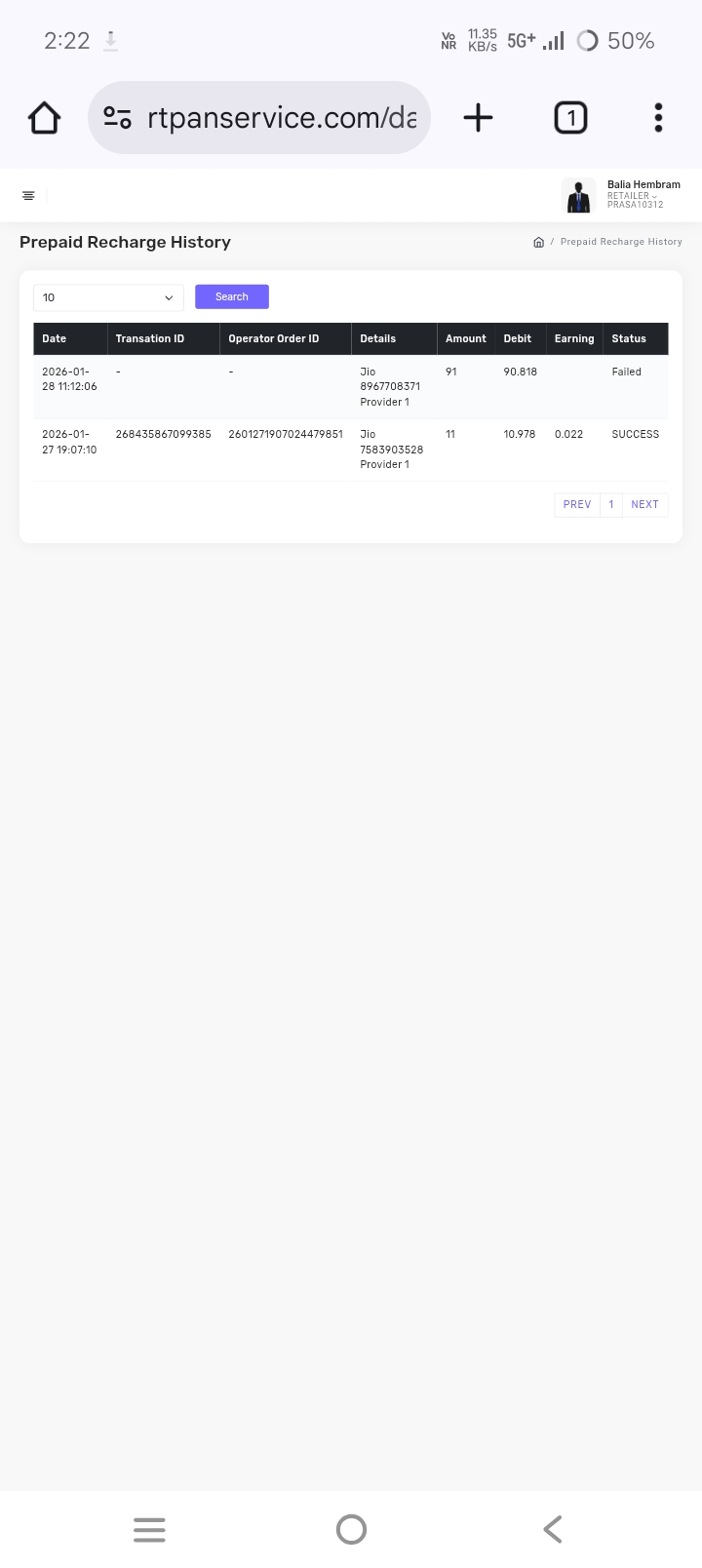Open a new browser tab
Viewport: 702px width, 1568px height.
click(x=478, y=118)
